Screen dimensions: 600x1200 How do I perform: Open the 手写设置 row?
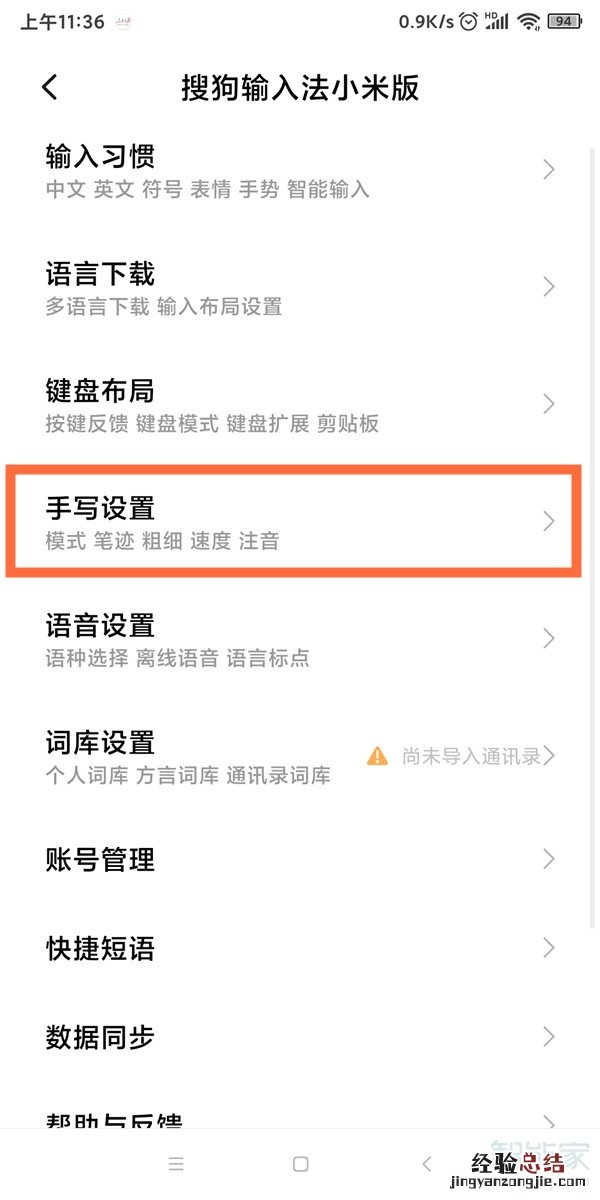coord(300,522)
